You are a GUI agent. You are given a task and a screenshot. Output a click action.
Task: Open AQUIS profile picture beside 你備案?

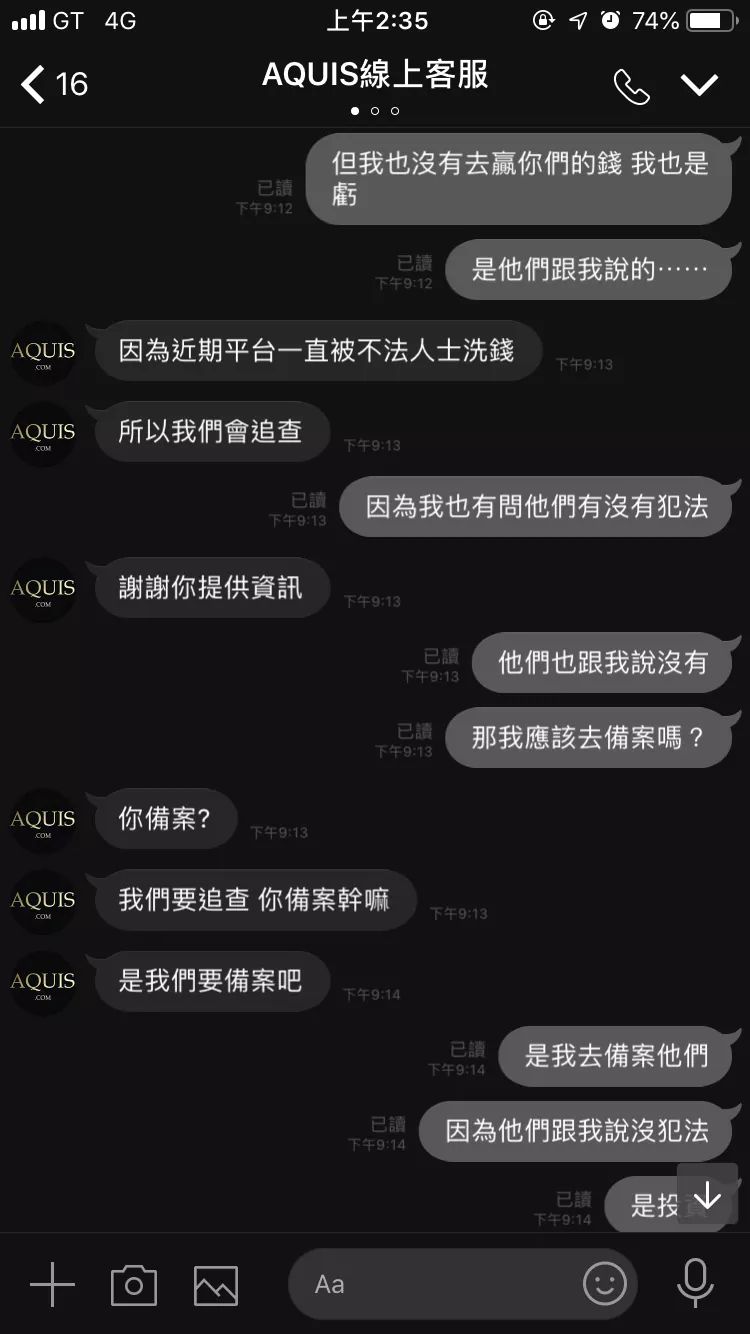tap(43, 821)
